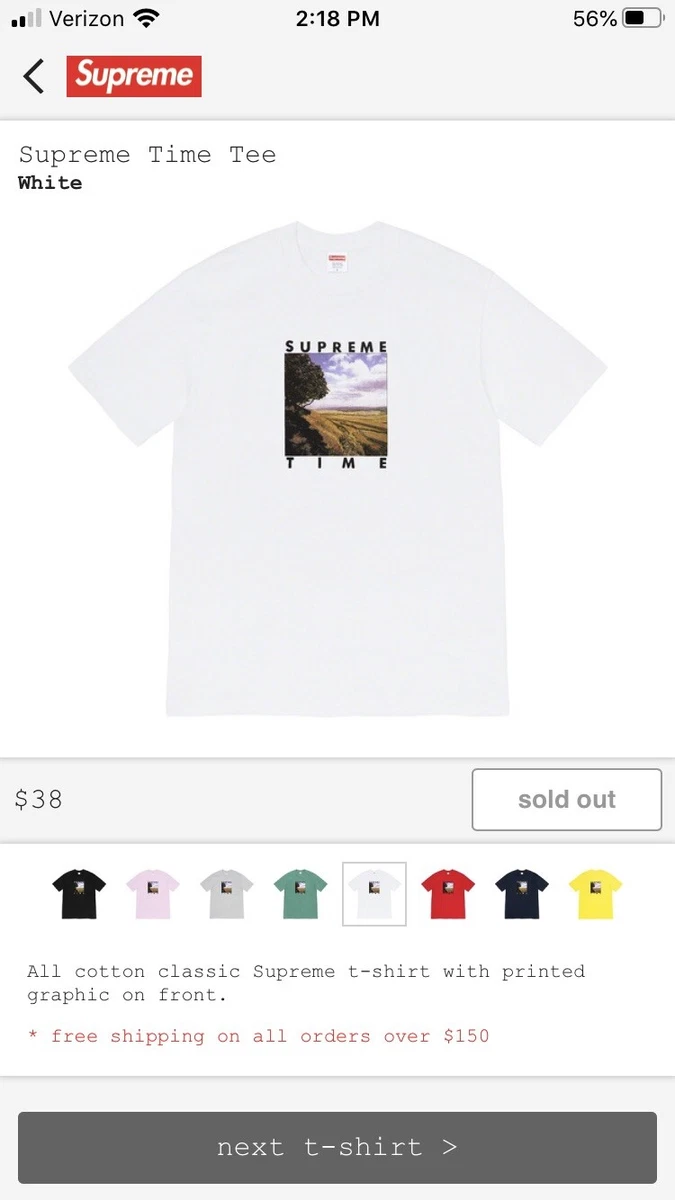The image size is (675, 1200).
Task: Pick the yellow tee color
Action: point(595,893)
